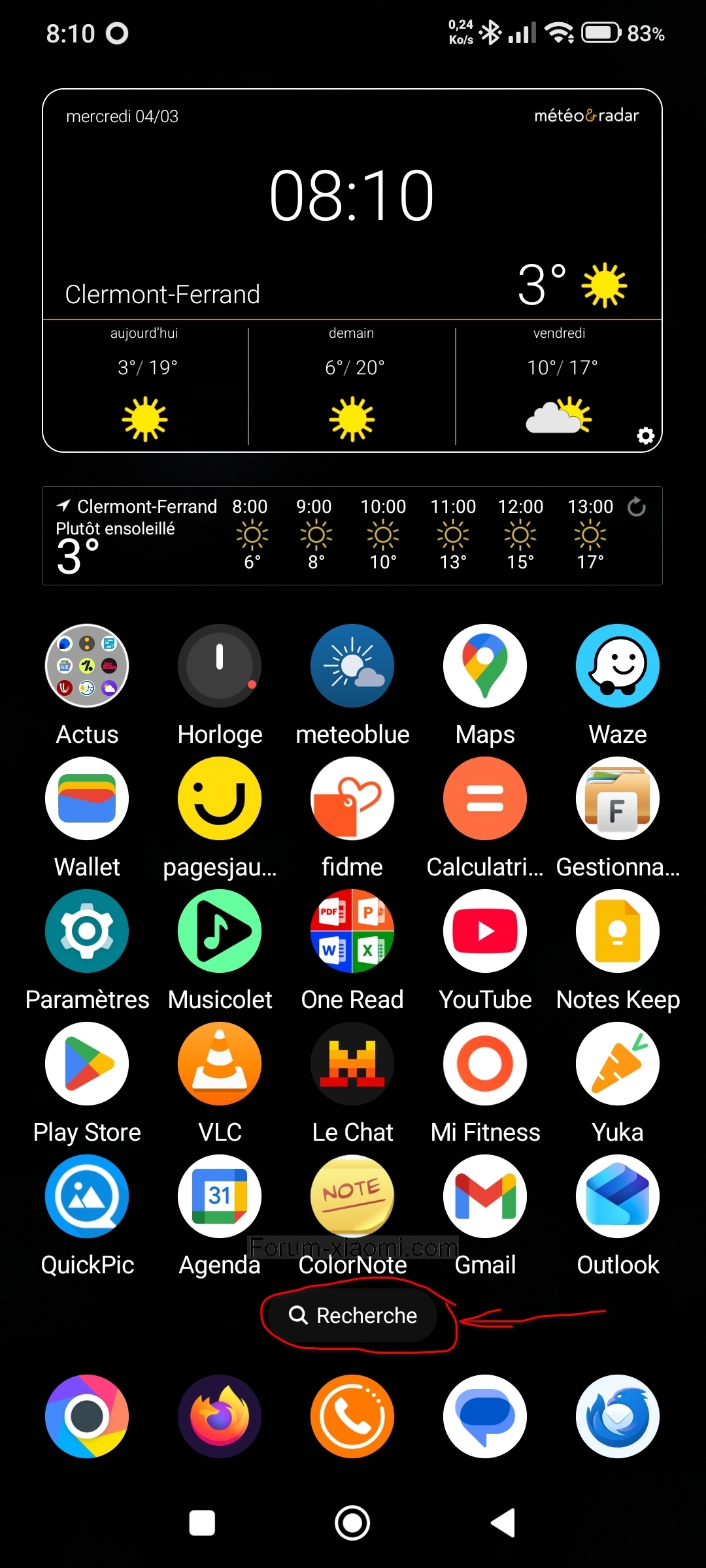
Task: Launch Waze
Action: (x=618, y=666)
